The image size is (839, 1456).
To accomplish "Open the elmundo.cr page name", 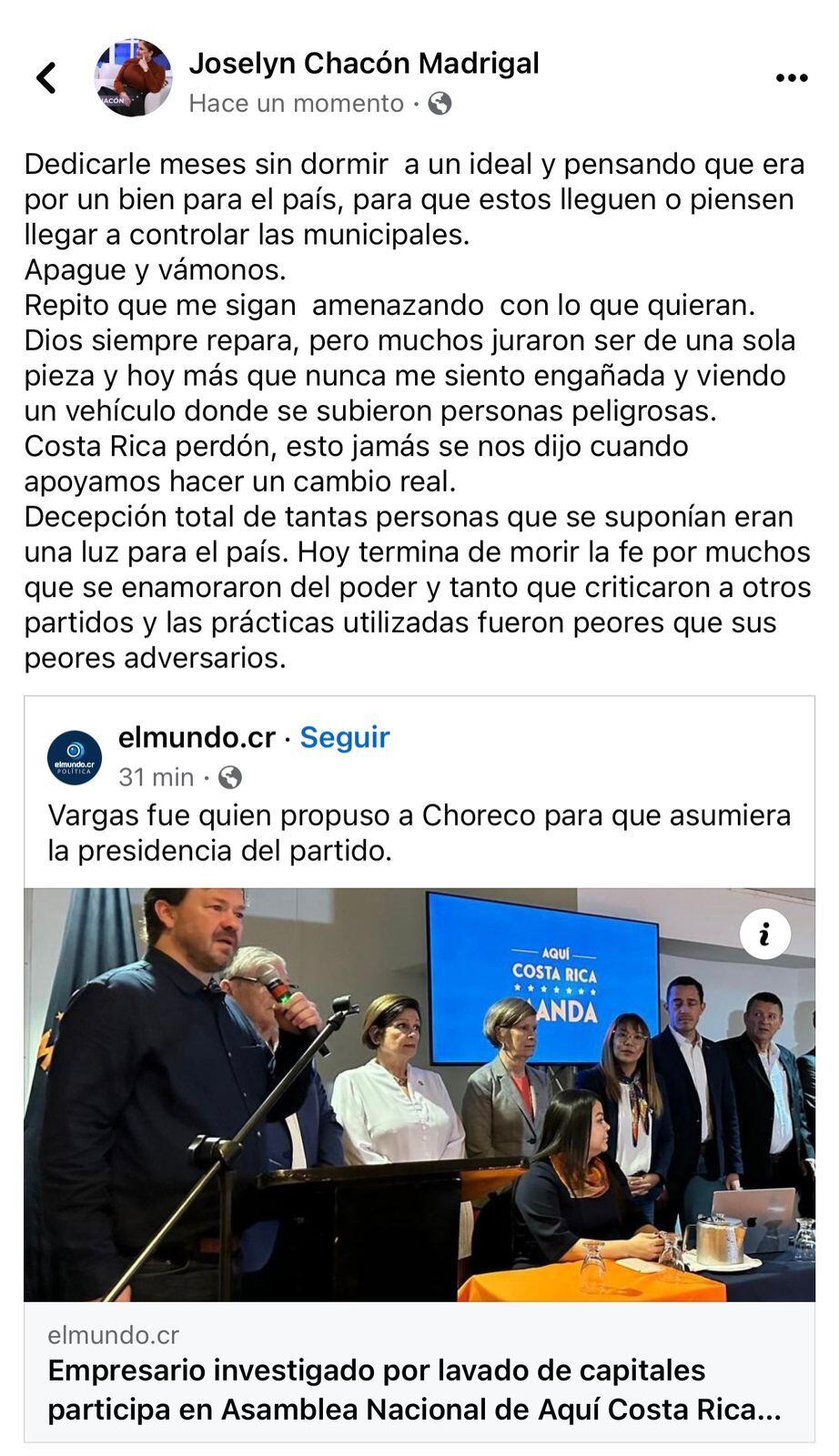I will pyautogui.click(x=197, y=737).
